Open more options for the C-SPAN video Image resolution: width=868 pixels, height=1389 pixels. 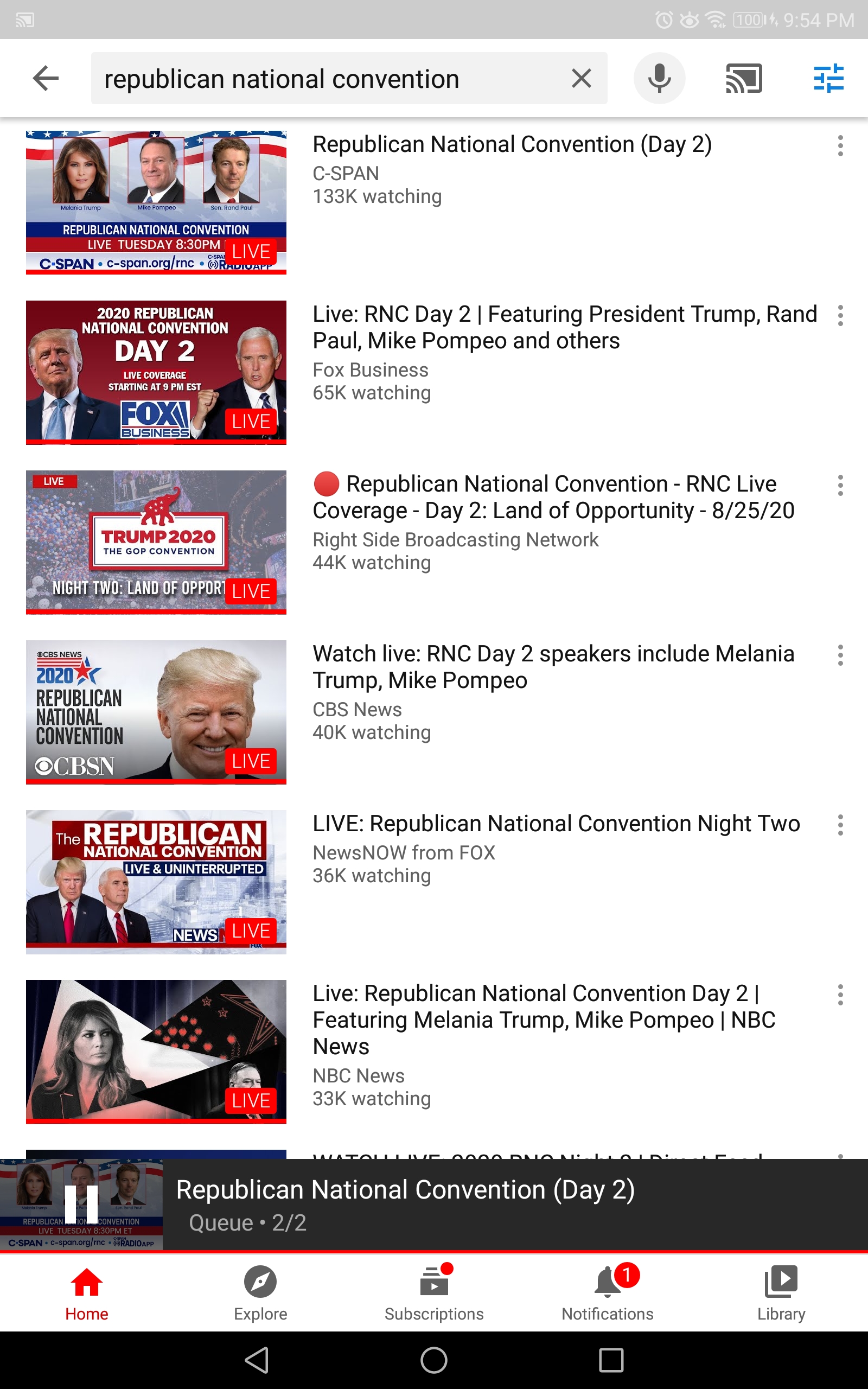[840, 146]
